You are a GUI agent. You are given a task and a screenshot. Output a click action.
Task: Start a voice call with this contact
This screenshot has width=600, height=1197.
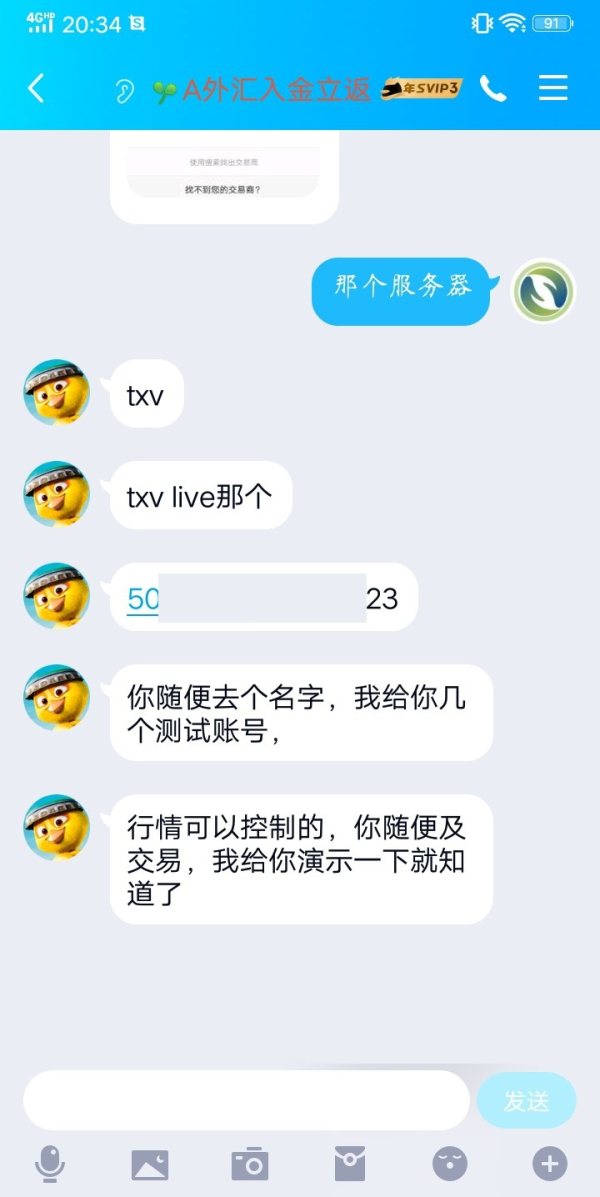coord(493,89)
